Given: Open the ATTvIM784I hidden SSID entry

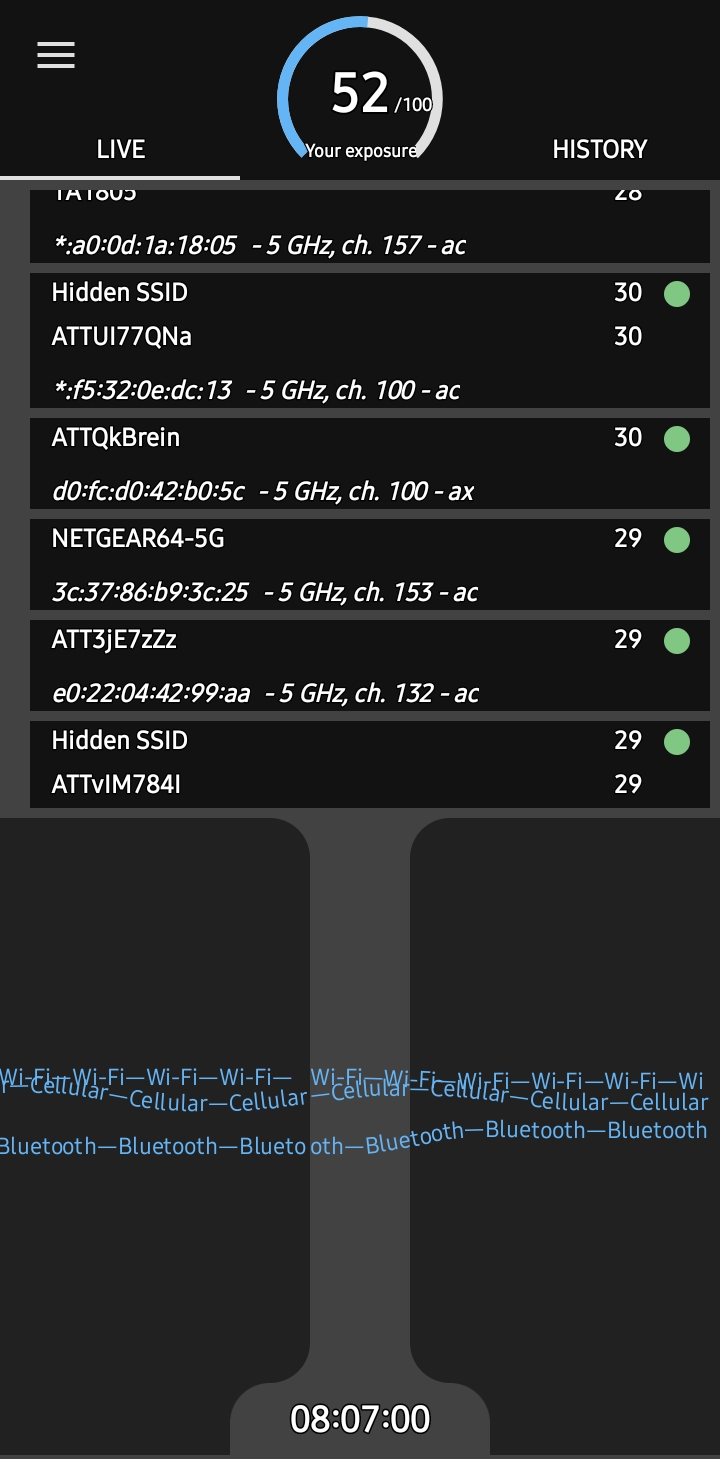Looking at the screenshot, I should point(369,764).
